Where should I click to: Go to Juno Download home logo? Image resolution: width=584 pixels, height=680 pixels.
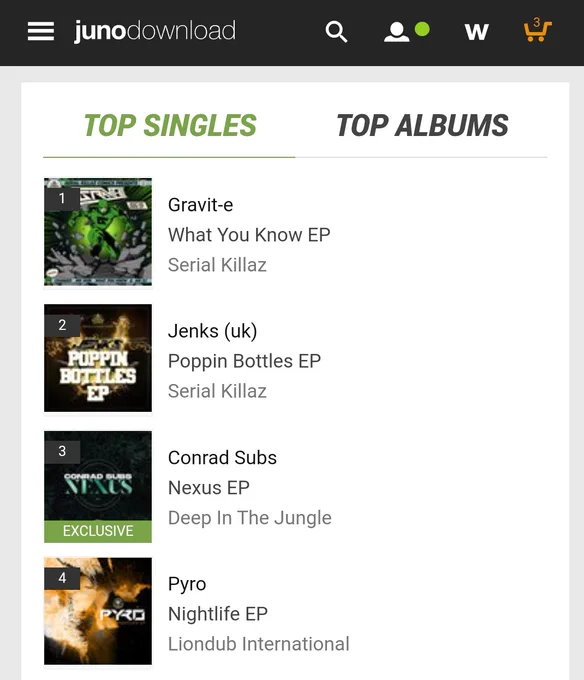(155, 31)
